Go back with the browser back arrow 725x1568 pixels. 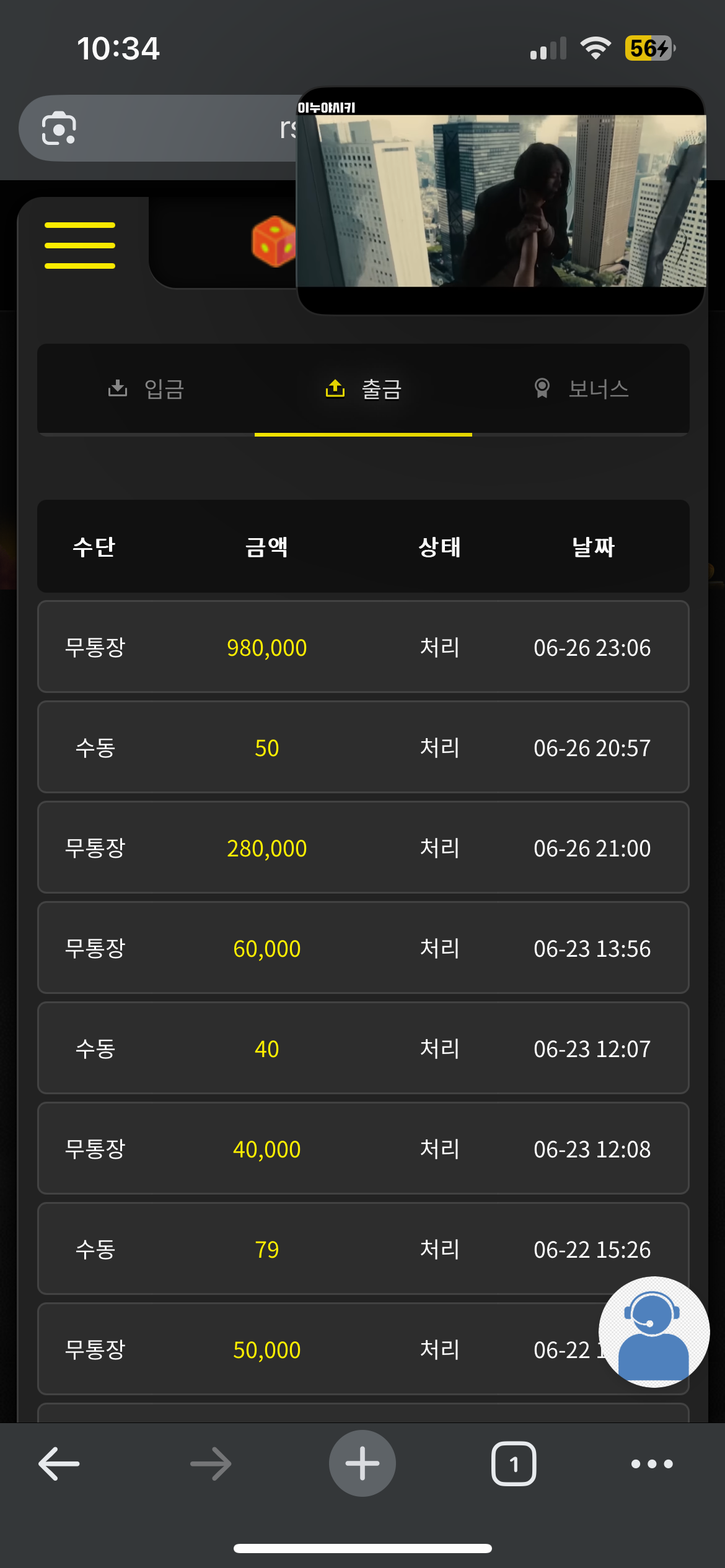click(x=59, y=1463)
